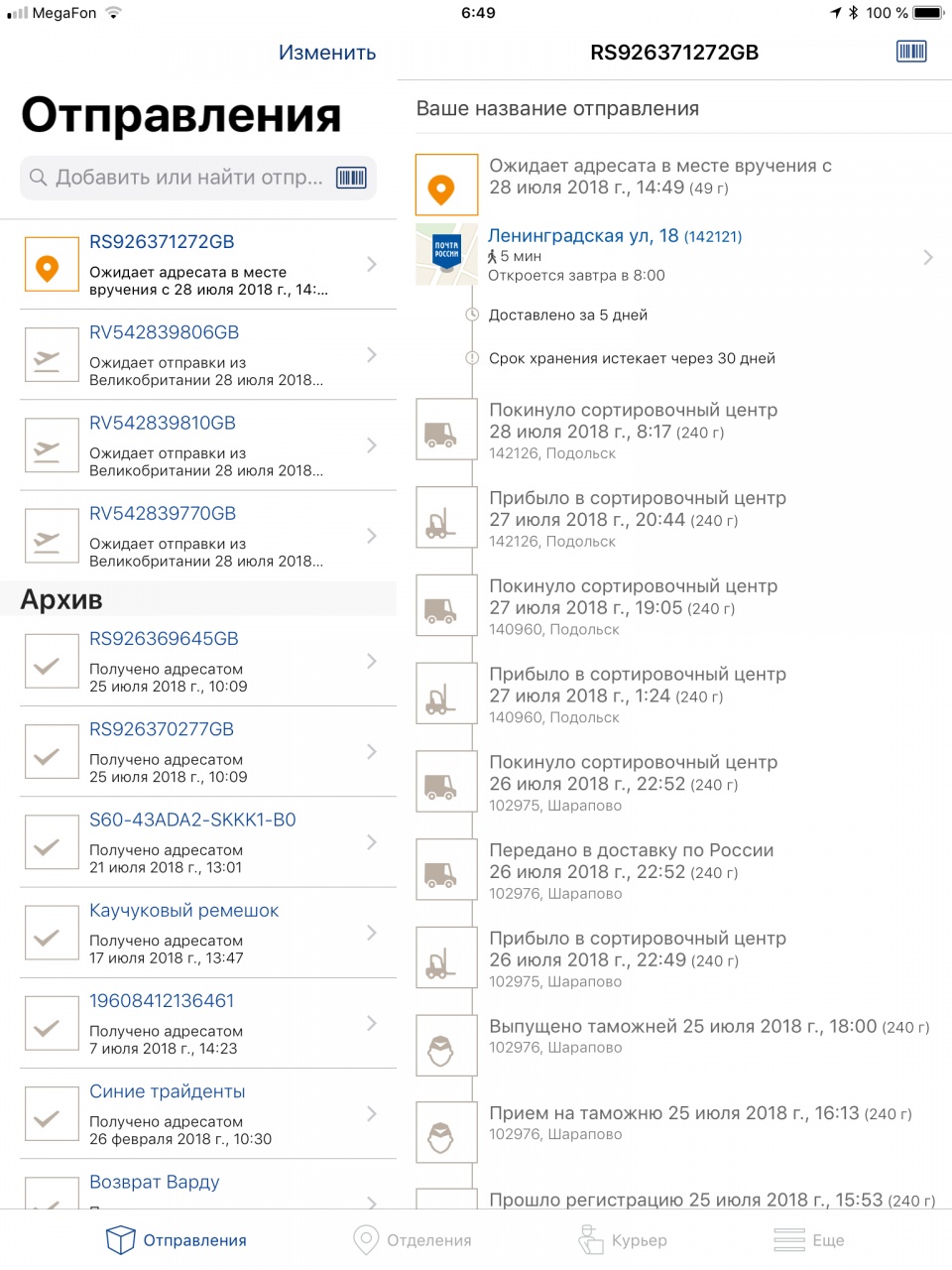Scan barcode from the search field icon

(x=351, y=178)
